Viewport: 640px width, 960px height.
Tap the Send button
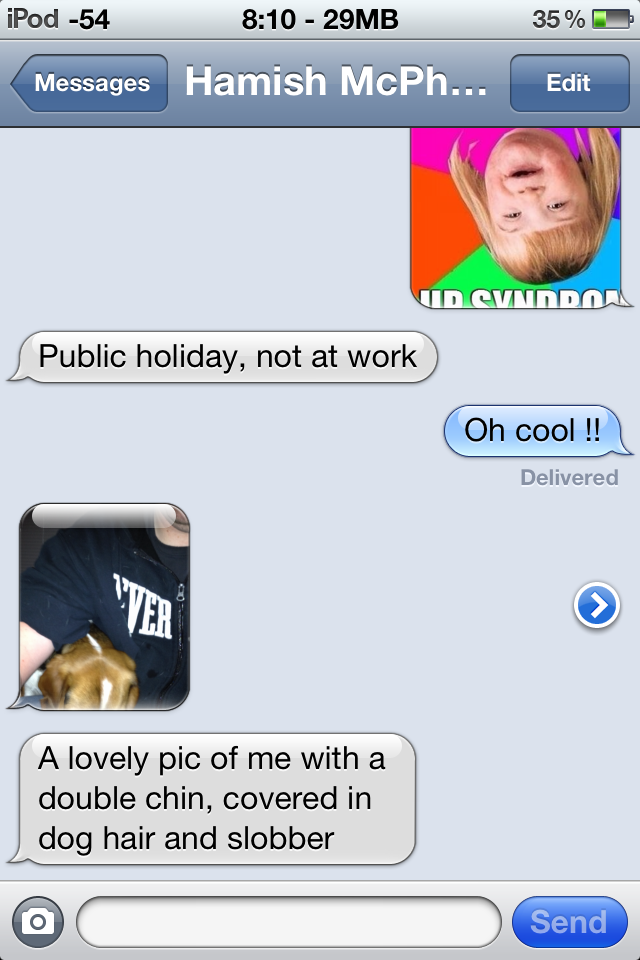568,921
